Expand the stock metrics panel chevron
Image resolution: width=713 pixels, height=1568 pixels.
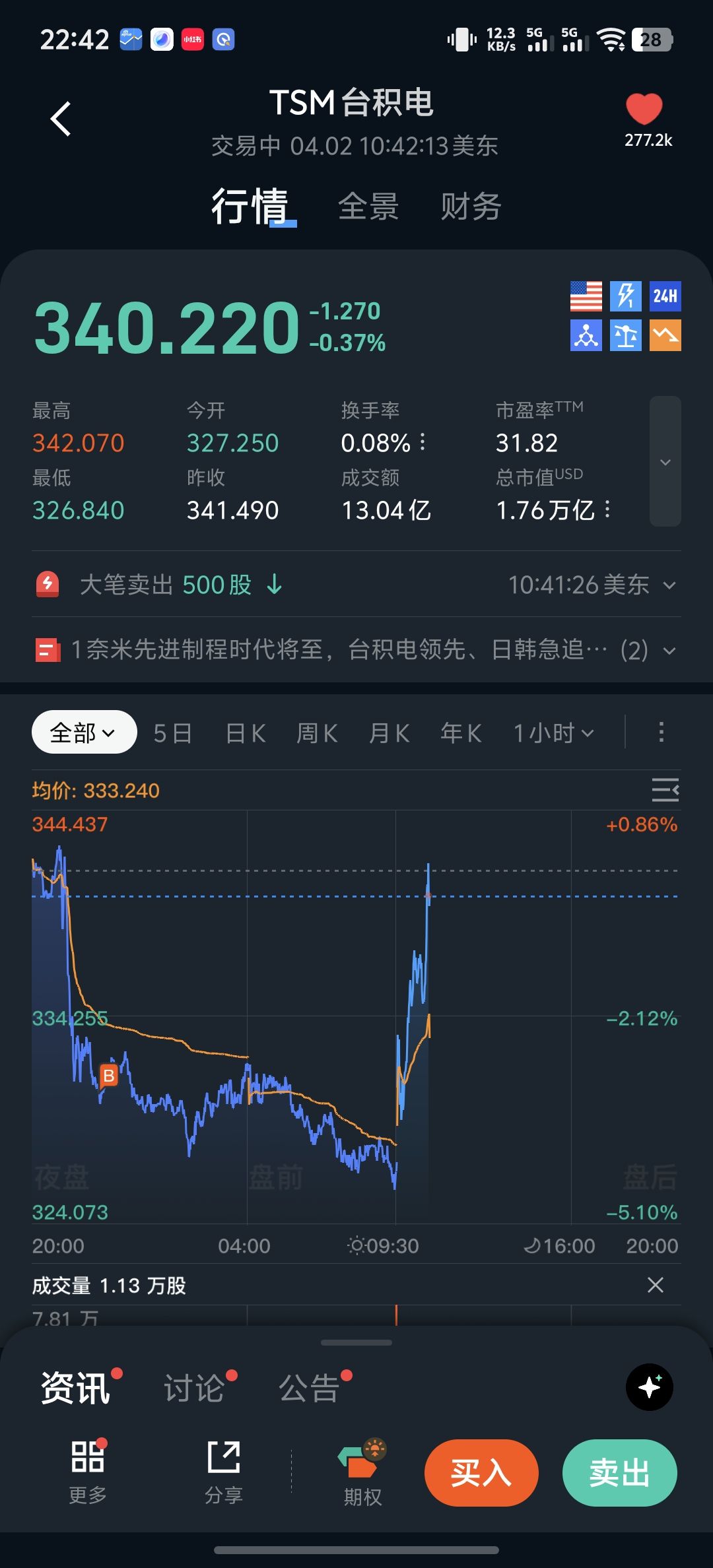click(665, 462)
